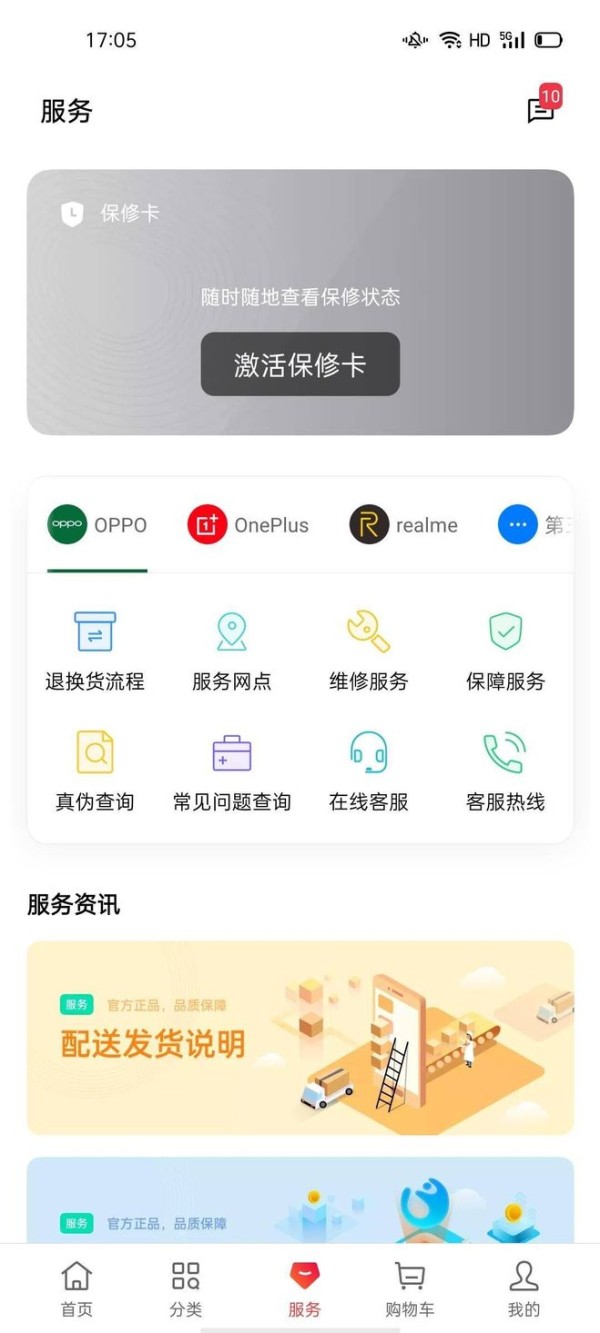Screen dimensions: 600x1333
Task: Switch to the 分类 tab
Action: pos(186,1289)
